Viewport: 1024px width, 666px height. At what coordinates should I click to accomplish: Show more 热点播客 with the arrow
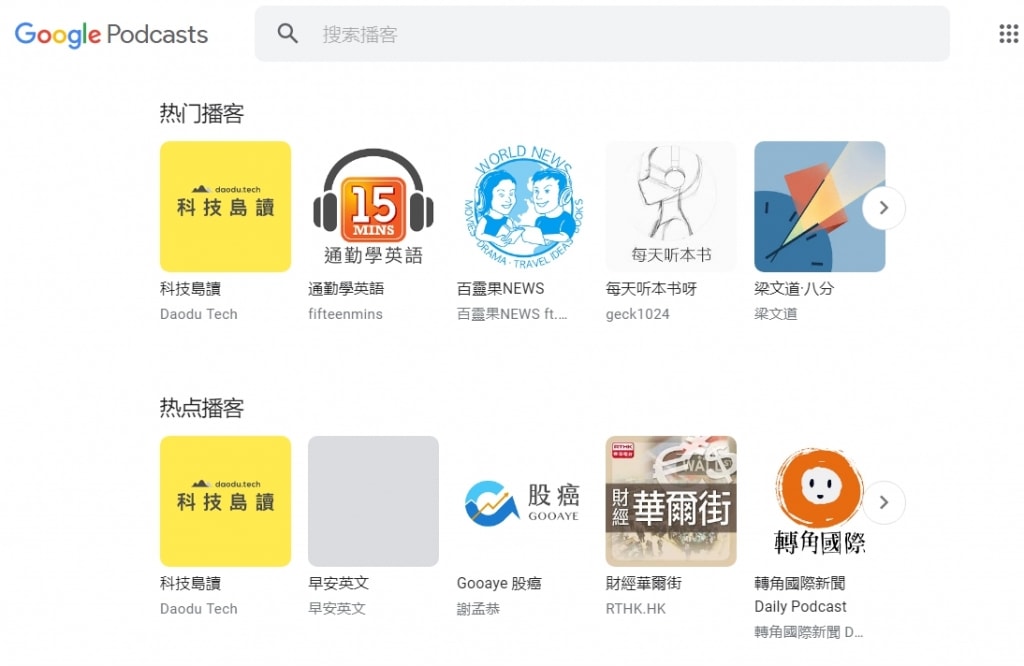(x=883, y=503)
